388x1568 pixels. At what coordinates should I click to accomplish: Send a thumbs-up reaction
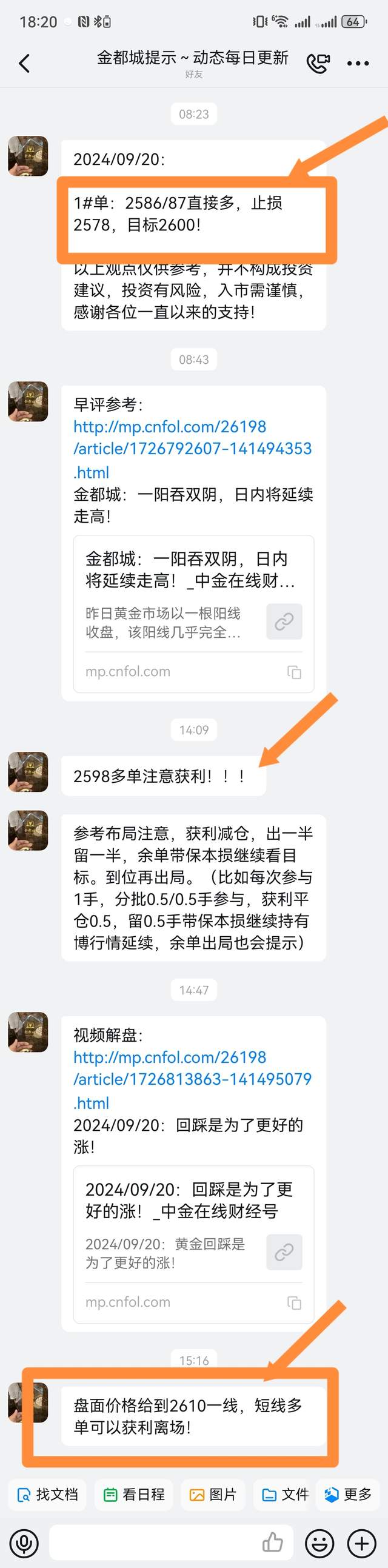(272, 1543)
